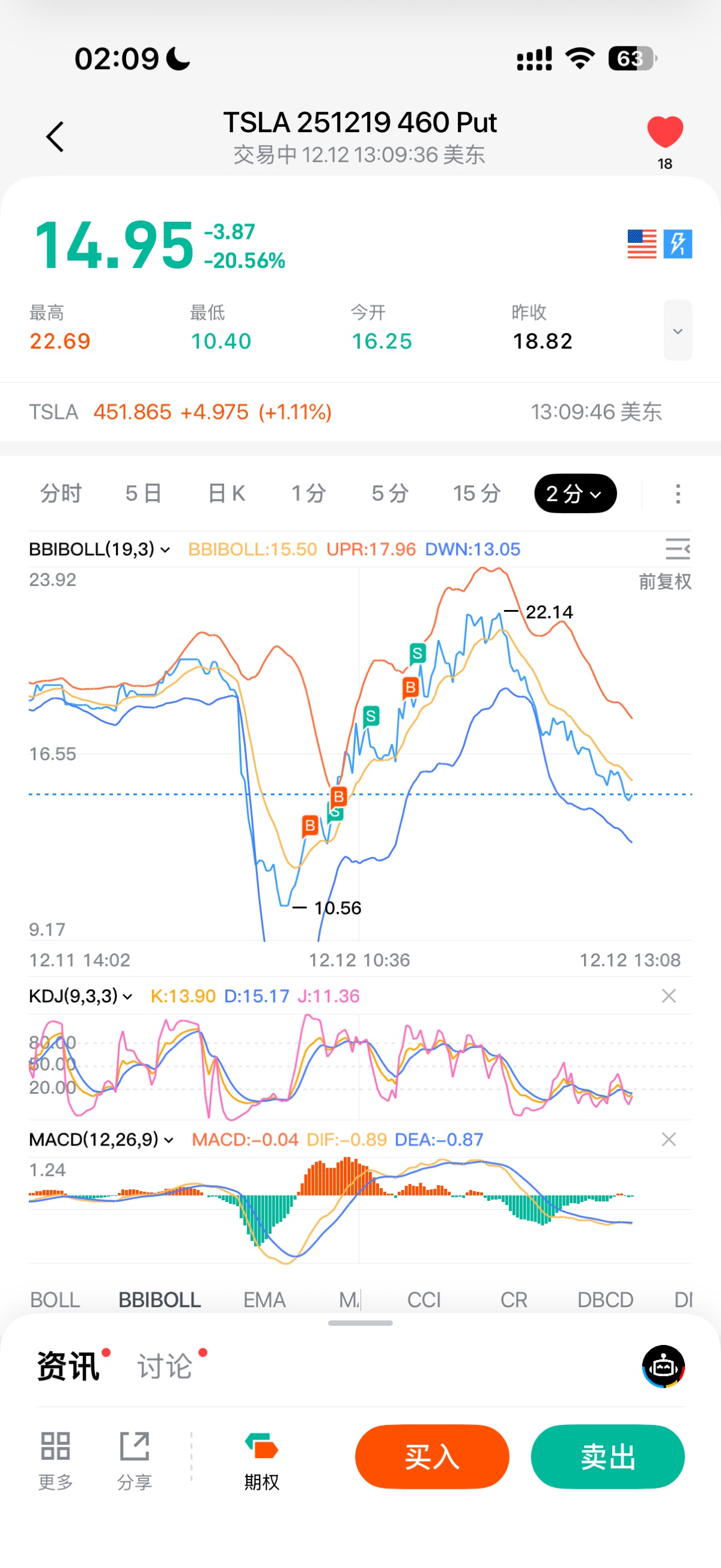Switch to 日K chart

227,493
